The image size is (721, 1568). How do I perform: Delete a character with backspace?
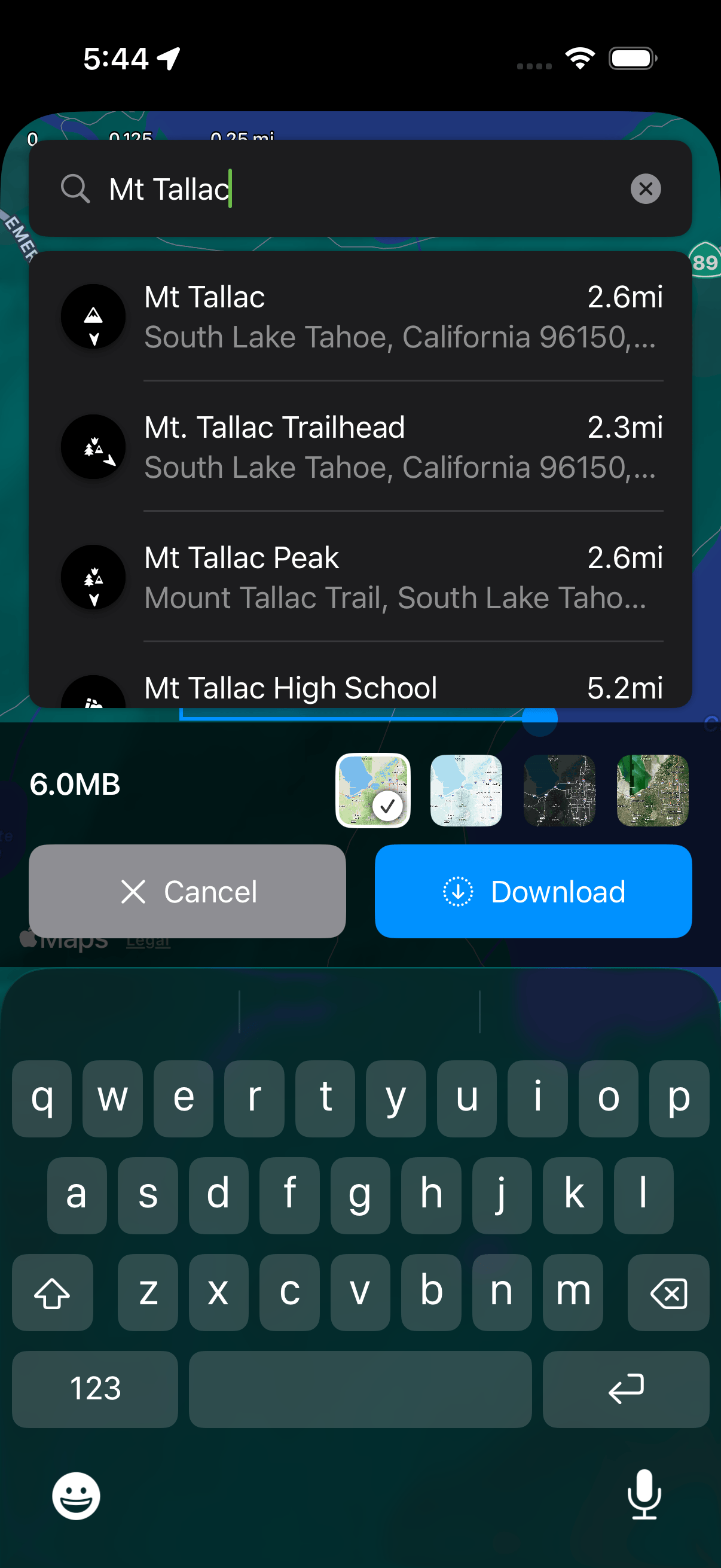668,1292
